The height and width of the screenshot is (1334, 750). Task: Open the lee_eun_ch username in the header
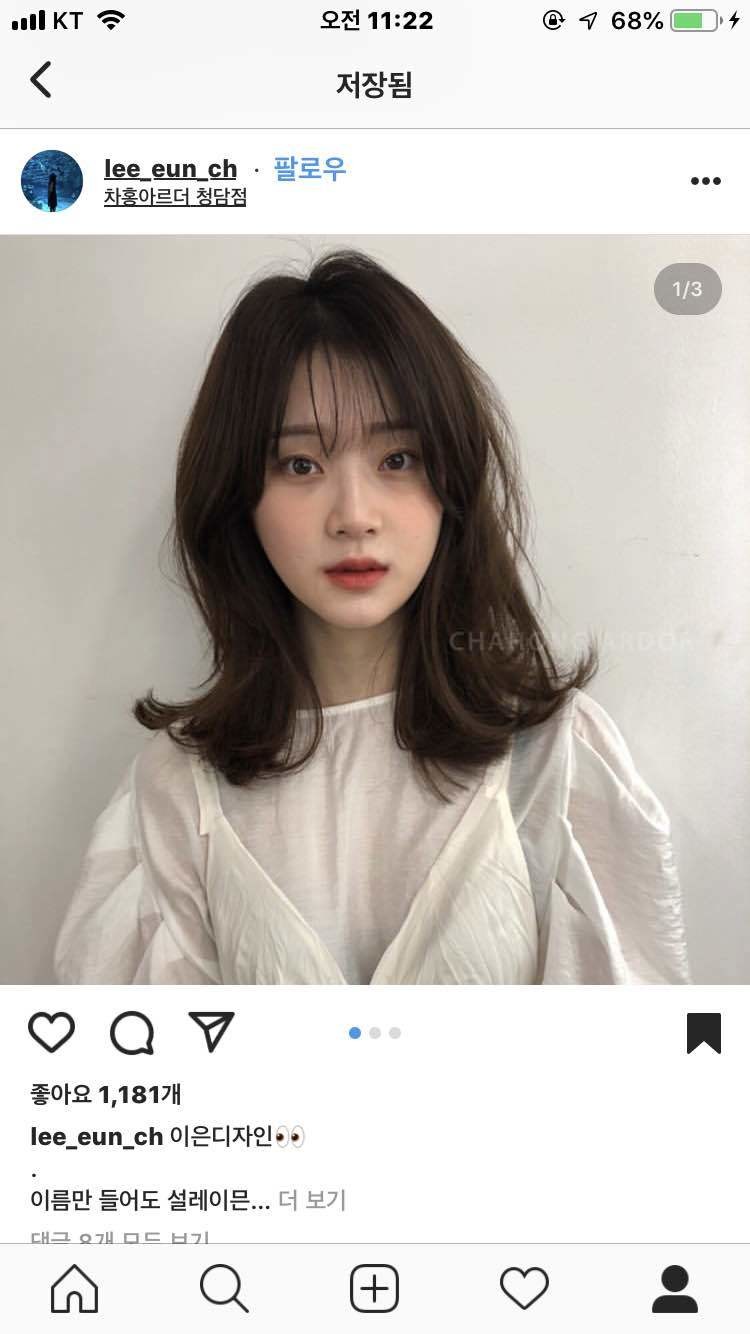click(x=170, y=168)
